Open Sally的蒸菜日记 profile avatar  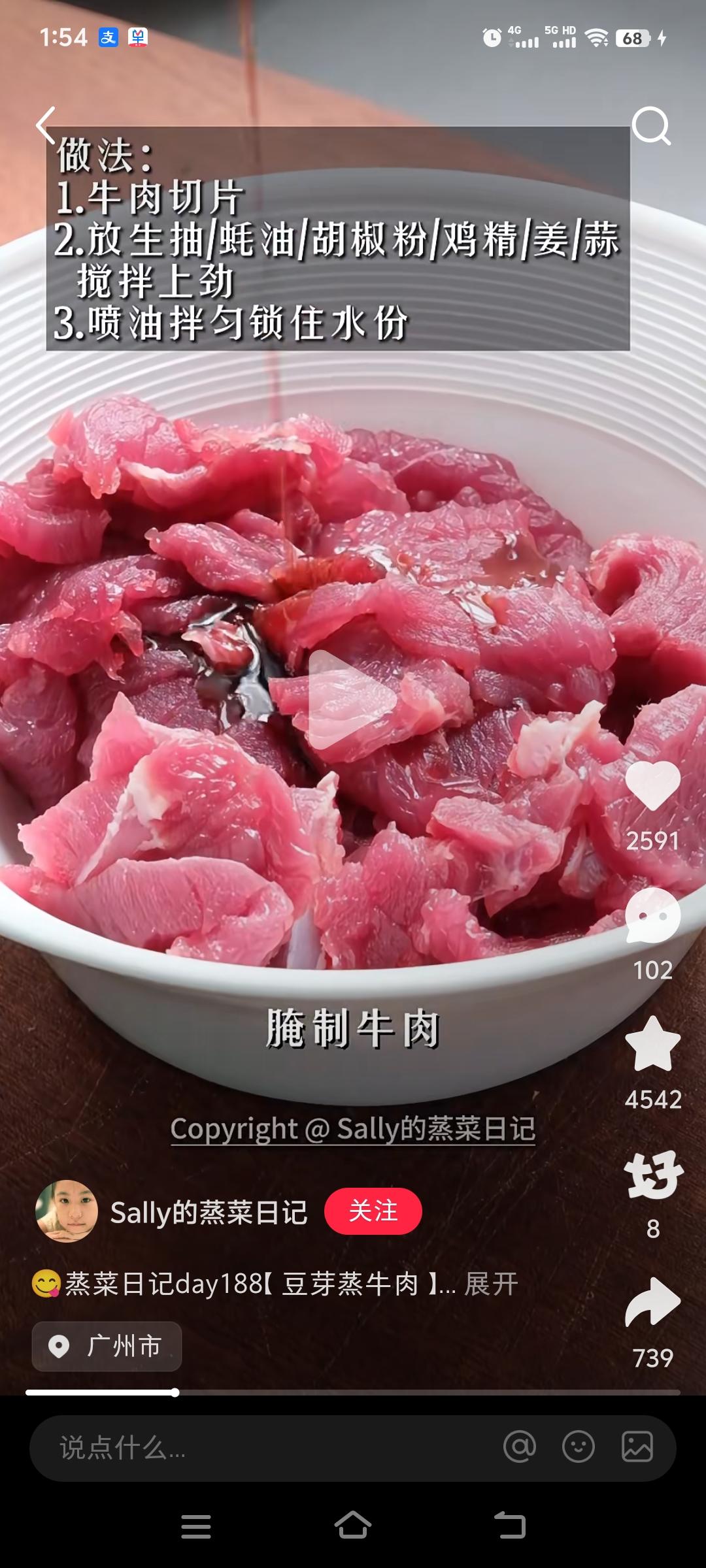pyautogui.click(x=67, y=1211)
